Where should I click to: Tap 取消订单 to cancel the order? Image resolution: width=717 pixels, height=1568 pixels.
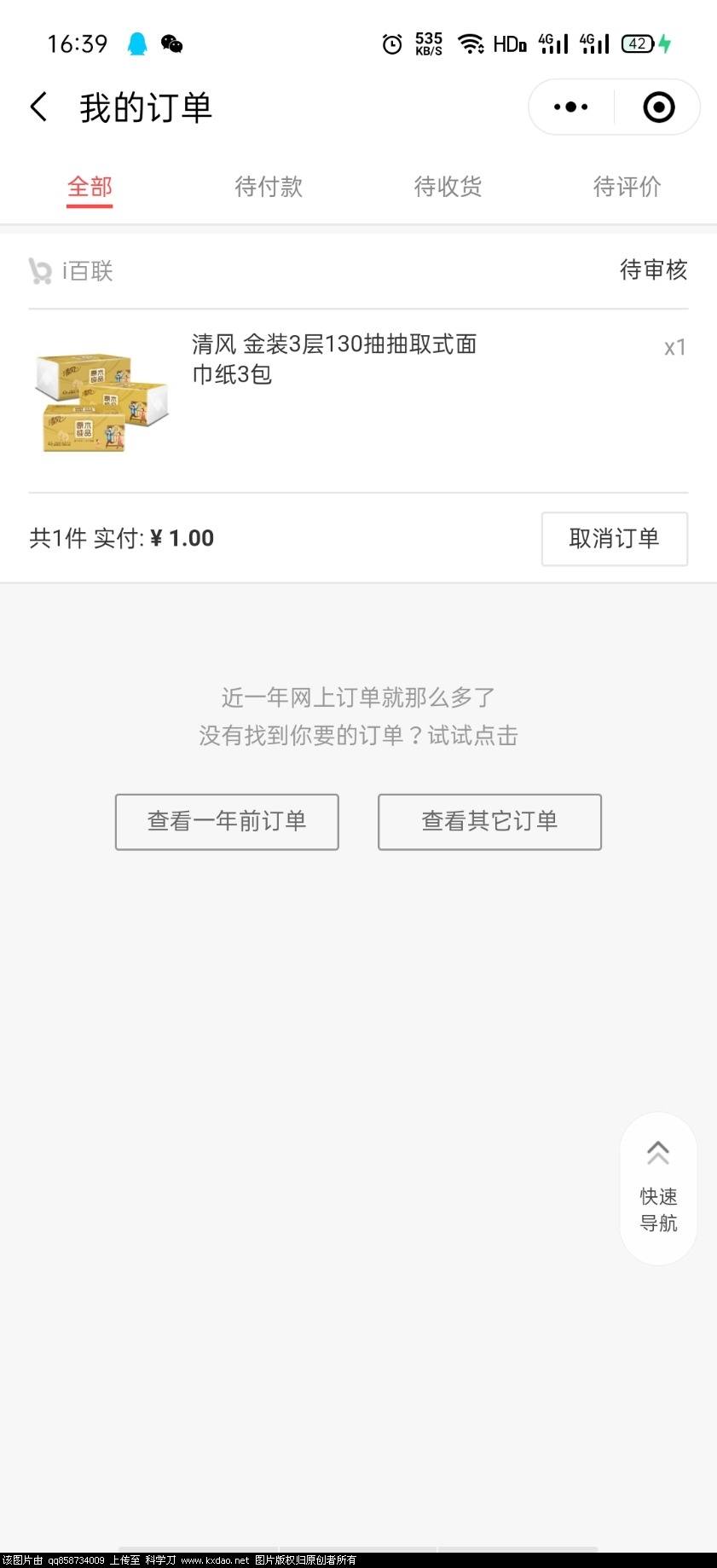coord(614,539)
